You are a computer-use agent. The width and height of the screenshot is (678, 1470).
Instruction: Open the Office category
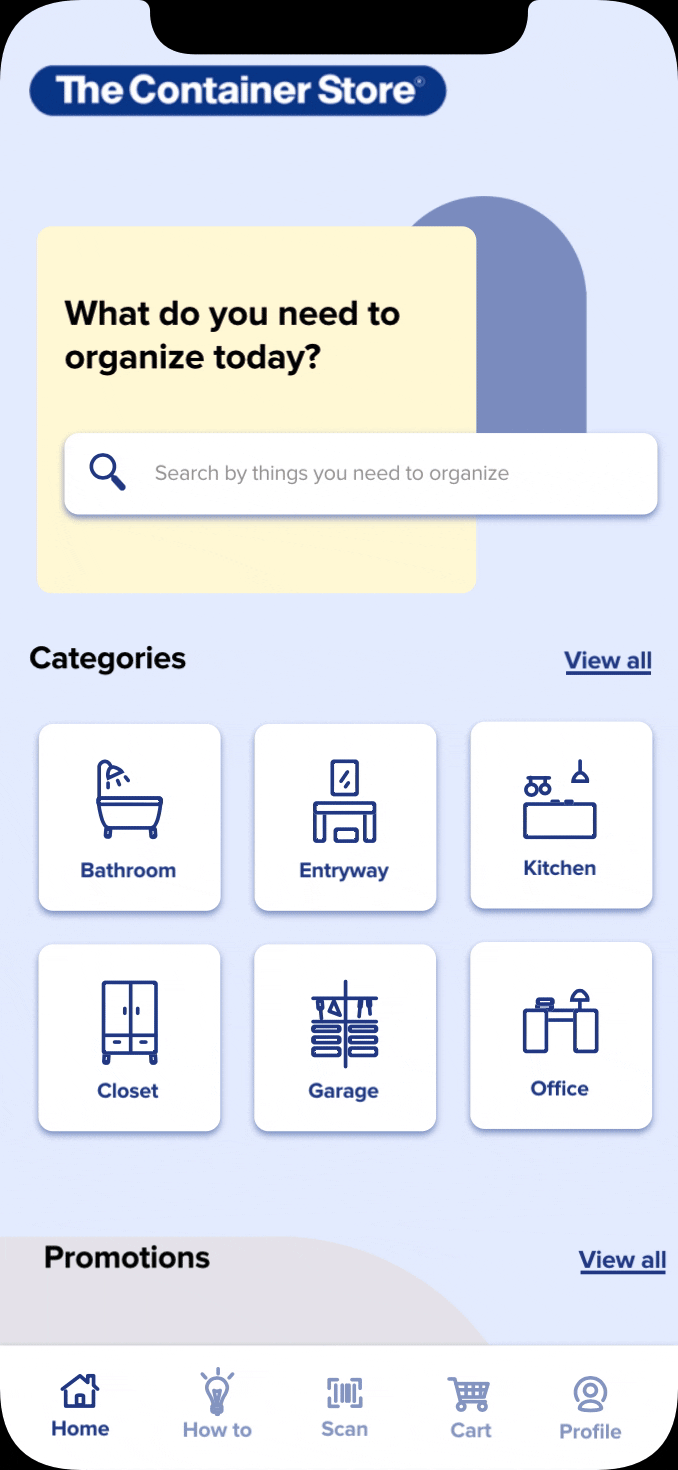click(561, 1035)
